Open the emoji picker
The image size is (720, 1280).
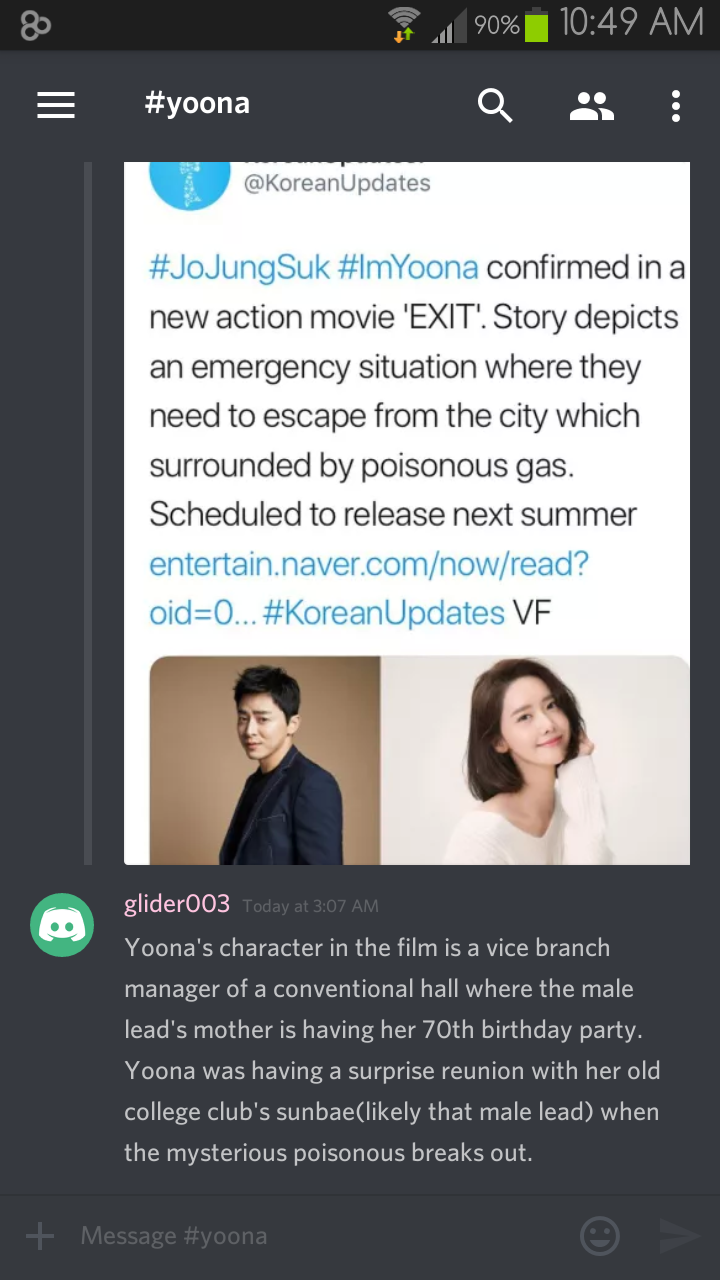coord(600,1236)
